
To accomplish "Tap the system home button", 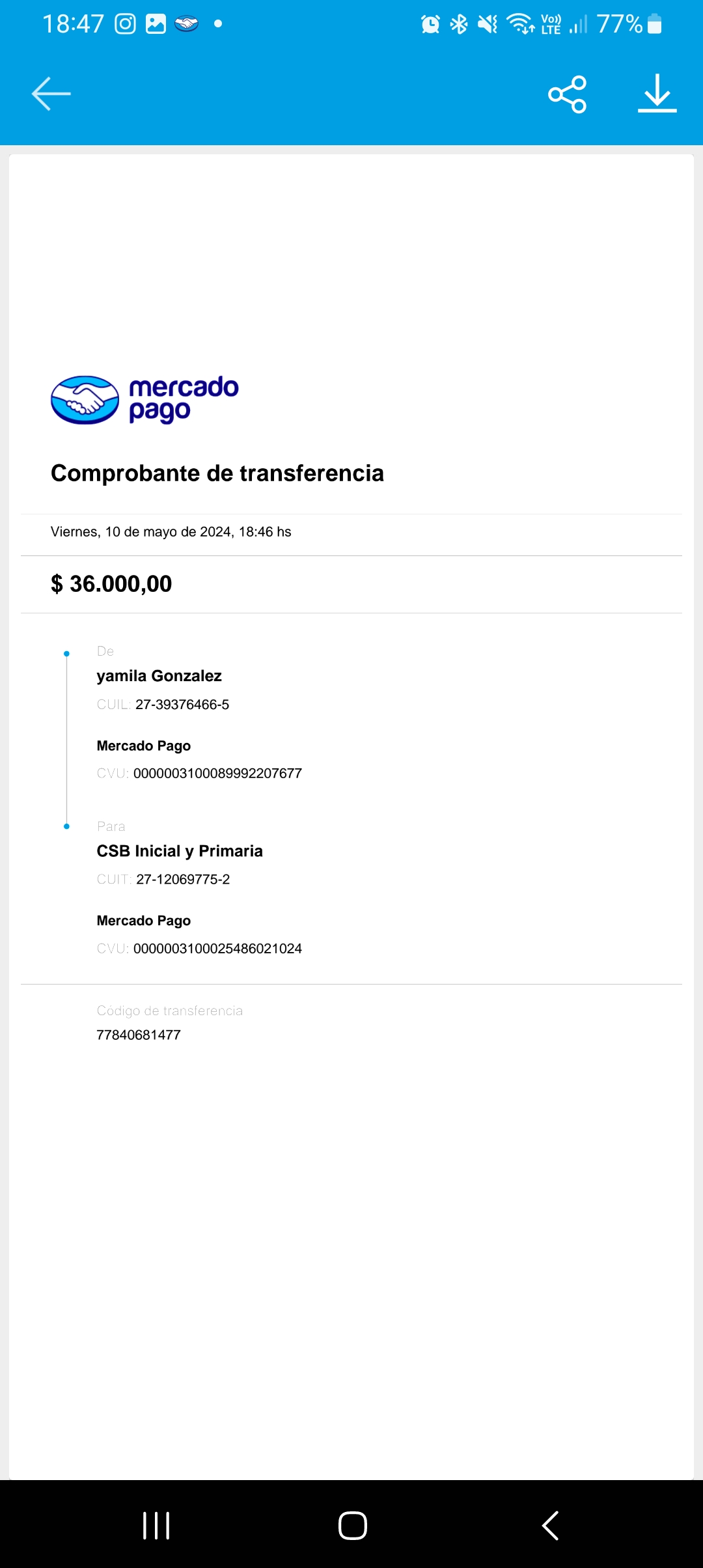I will (352, 1526).
